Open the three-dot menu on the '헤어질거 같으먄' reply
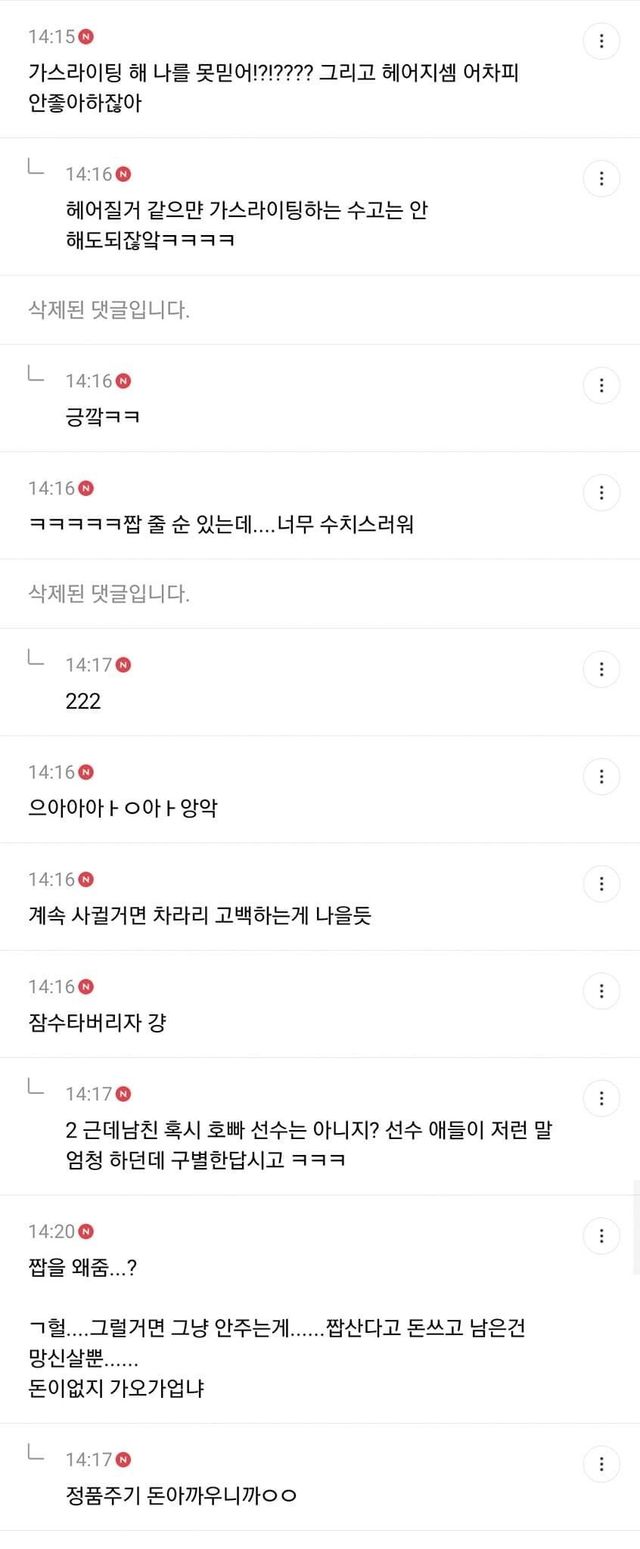Viewport: 640px width, 1549px height. (x=601, y=179)
